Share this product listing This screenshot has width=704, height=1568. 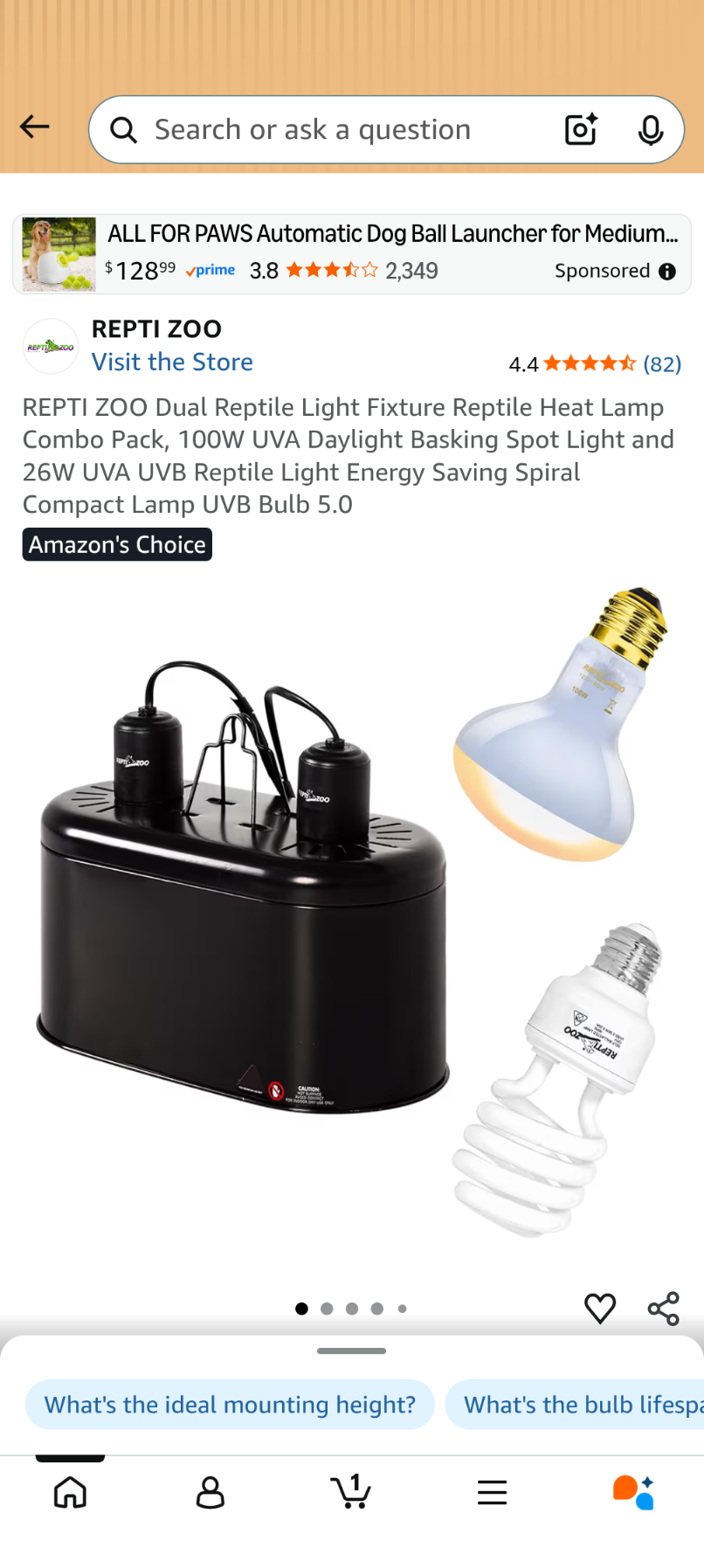(x=663, y=1308)
